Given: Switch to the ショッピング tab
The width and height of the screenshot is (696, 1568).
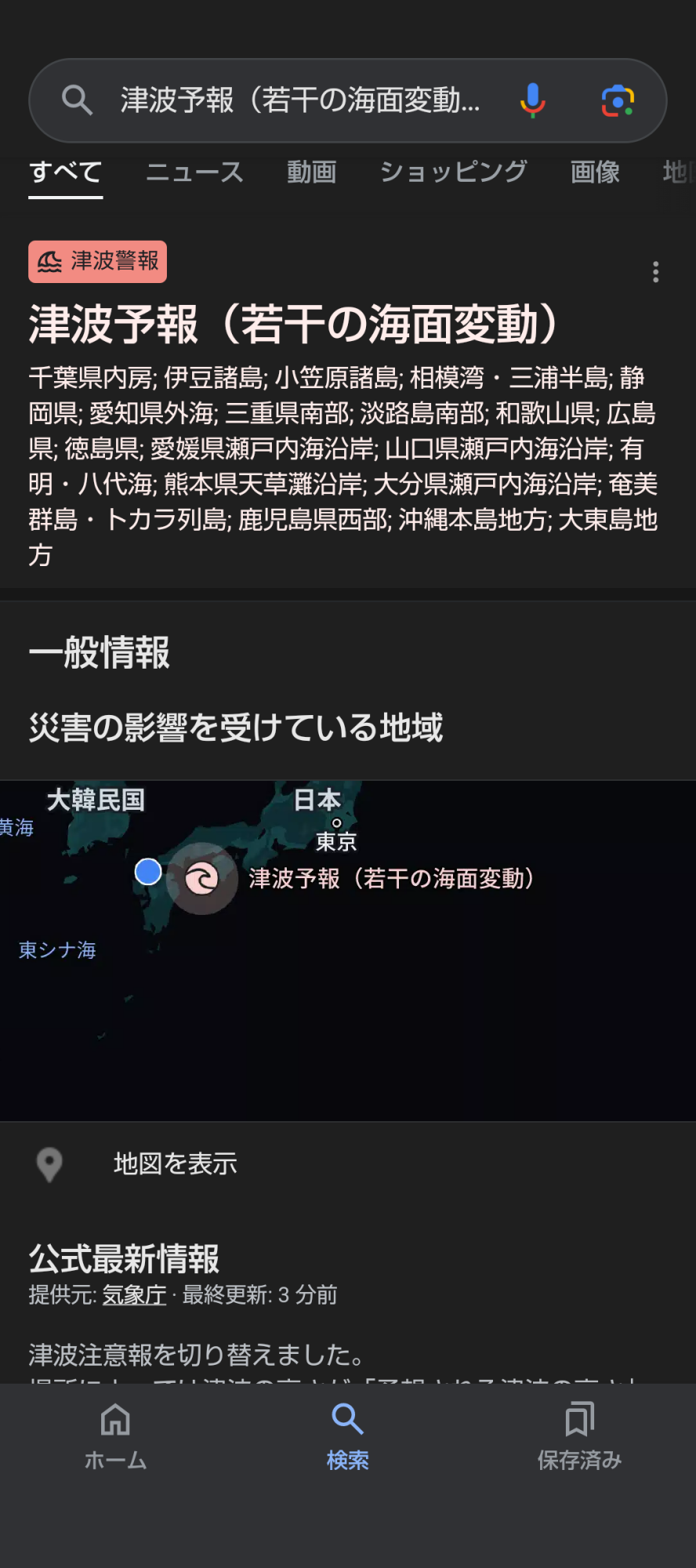Looking at the screenshot, I should point(453,172).
